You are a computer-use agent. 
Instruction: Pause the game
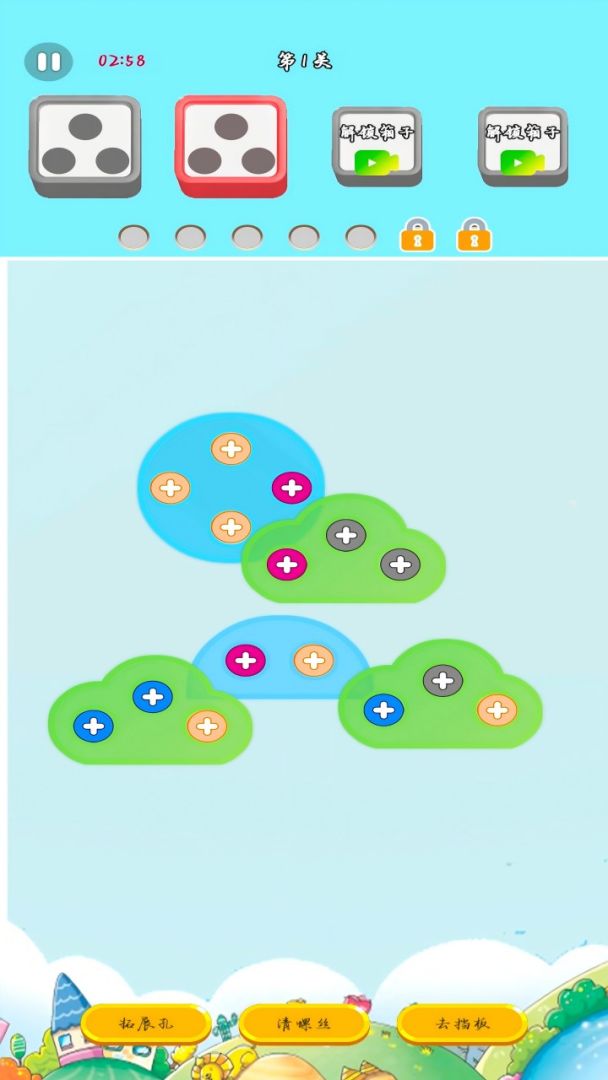(48, 62)
